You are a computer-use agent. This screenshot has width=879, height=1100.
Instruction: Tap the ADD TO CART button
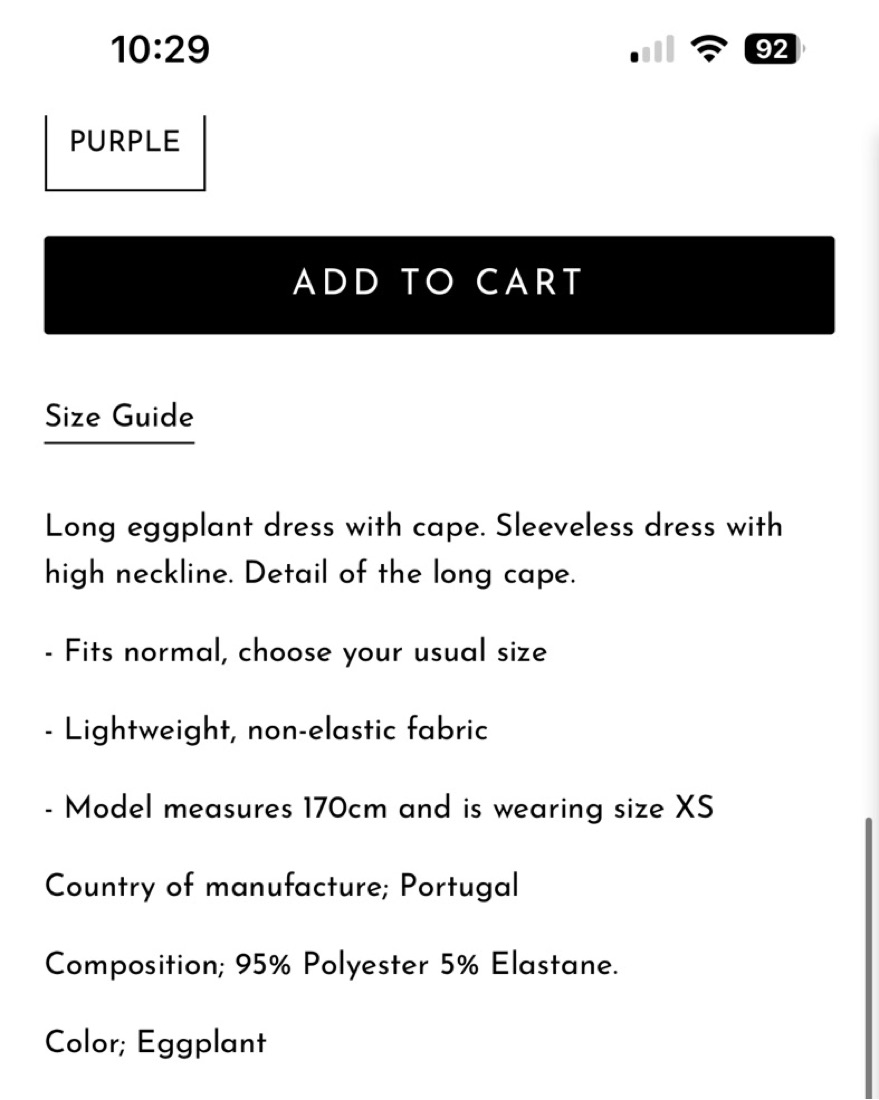tap(439, 285)
